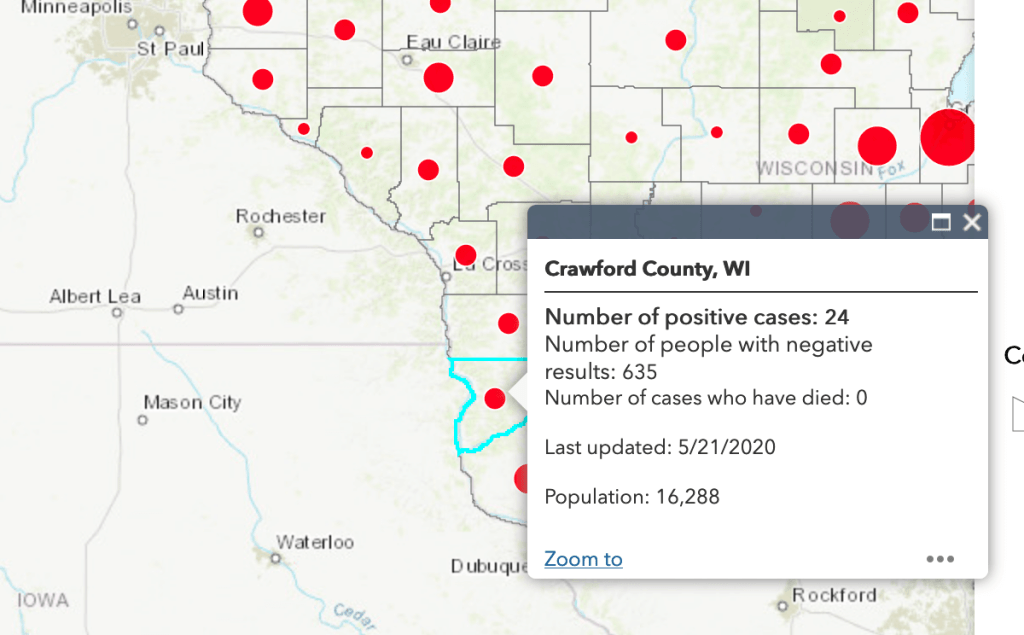Select the red circle inside the highlighted Crawford County
The height and width of the screenshot is (635, 1024).
tap(494, 398)
